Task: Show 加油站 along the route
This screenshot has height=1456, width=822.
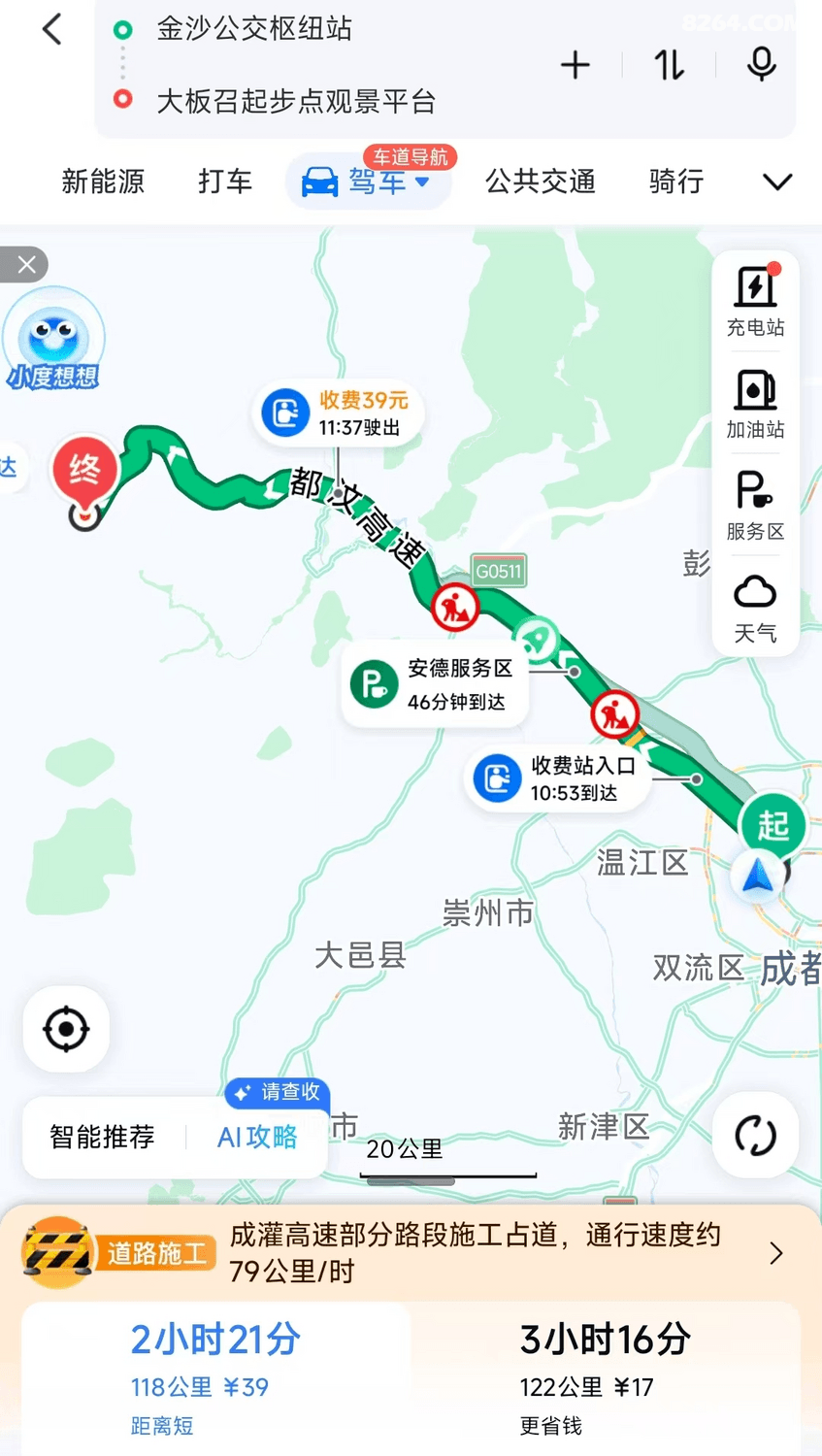Action: point(755,404)
